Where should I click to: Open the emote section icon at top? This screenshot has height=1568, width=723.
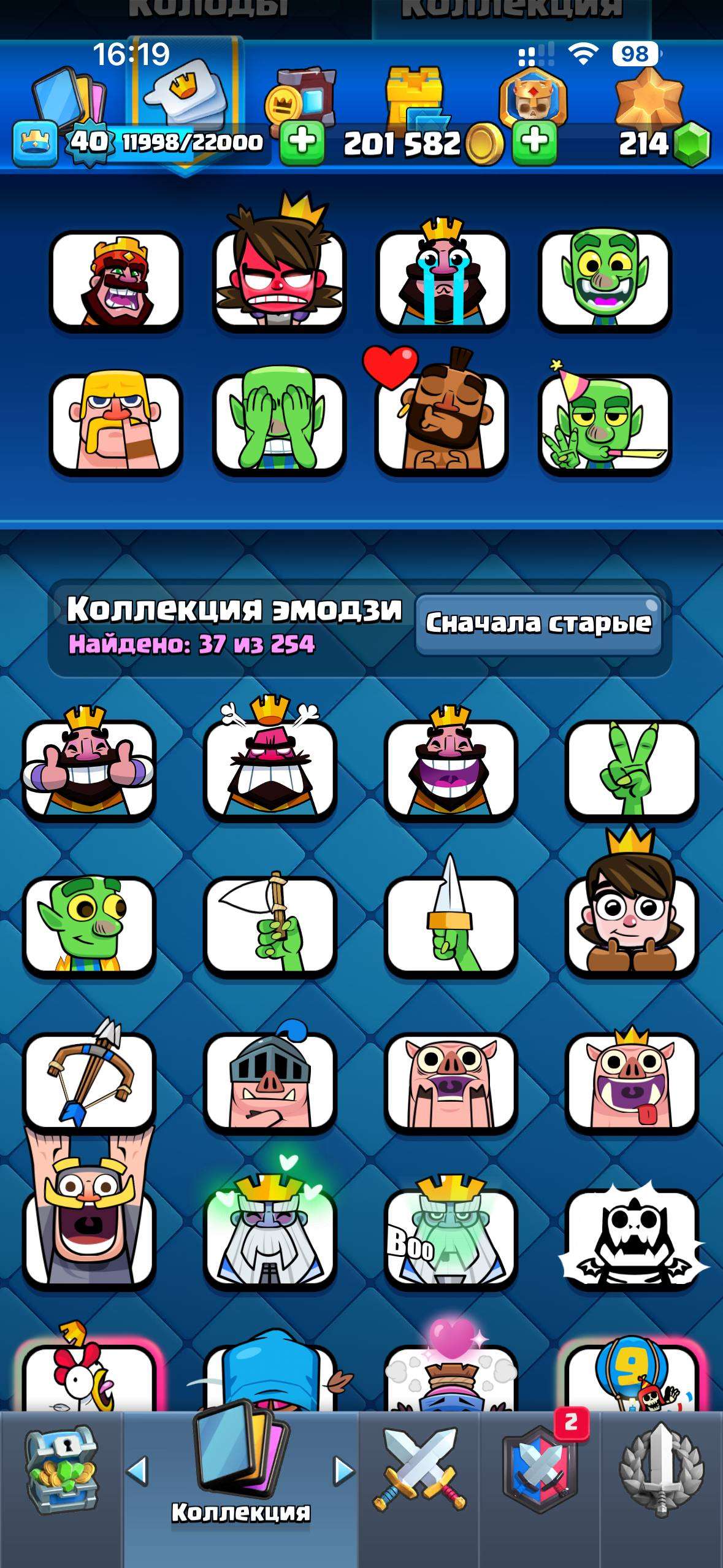(184, 92)
